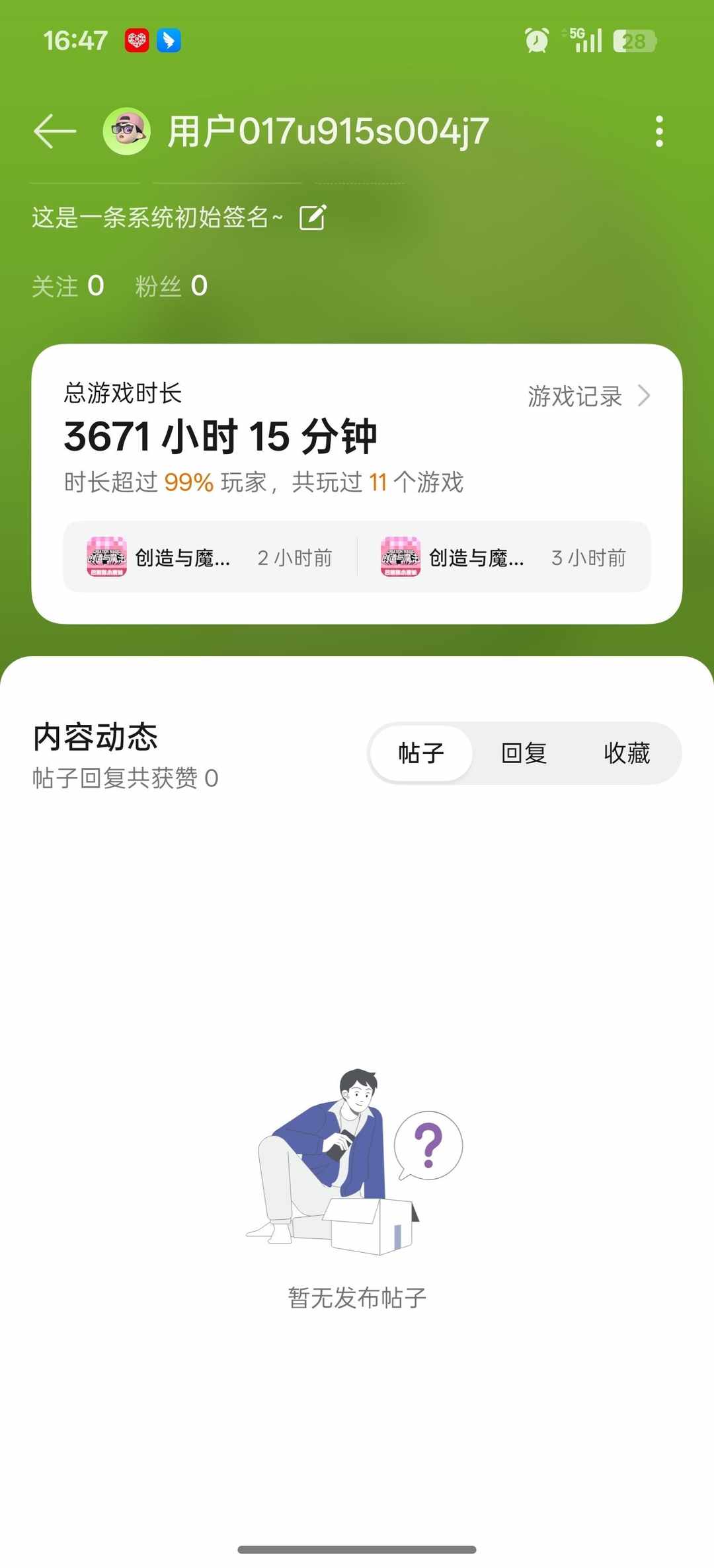Open the 粉丝 followers list
The width and height of the screenshot is (714, 1568).
click(171, 285)
